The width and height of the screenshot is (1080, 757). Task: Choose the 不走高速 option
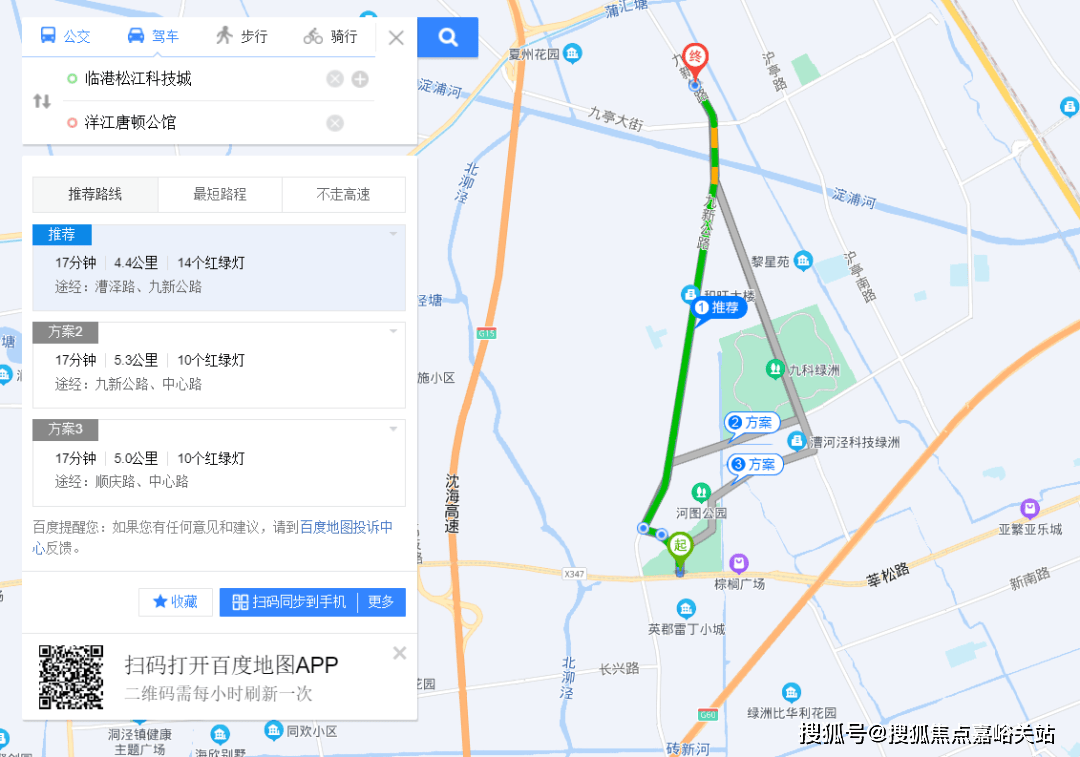[x=343, y=195]
